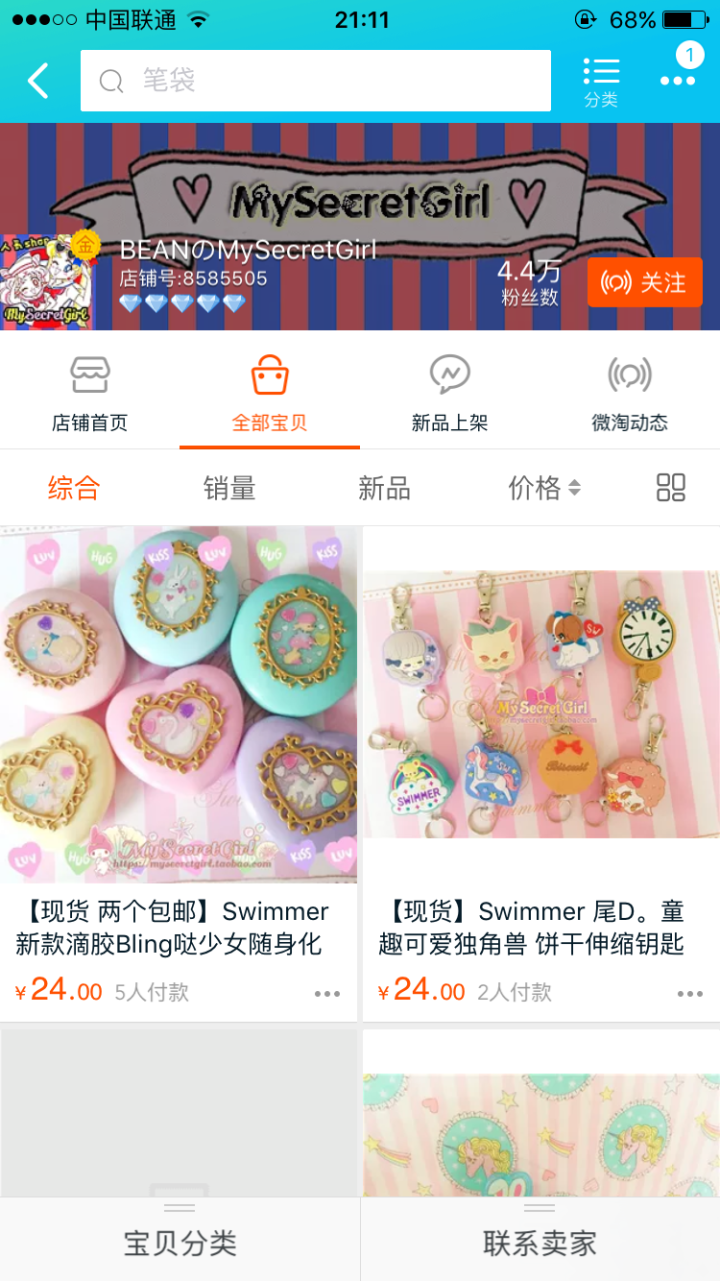Follow the shop with 关注 button
This screenshot has width=720, height=1281.
[644, 283]
